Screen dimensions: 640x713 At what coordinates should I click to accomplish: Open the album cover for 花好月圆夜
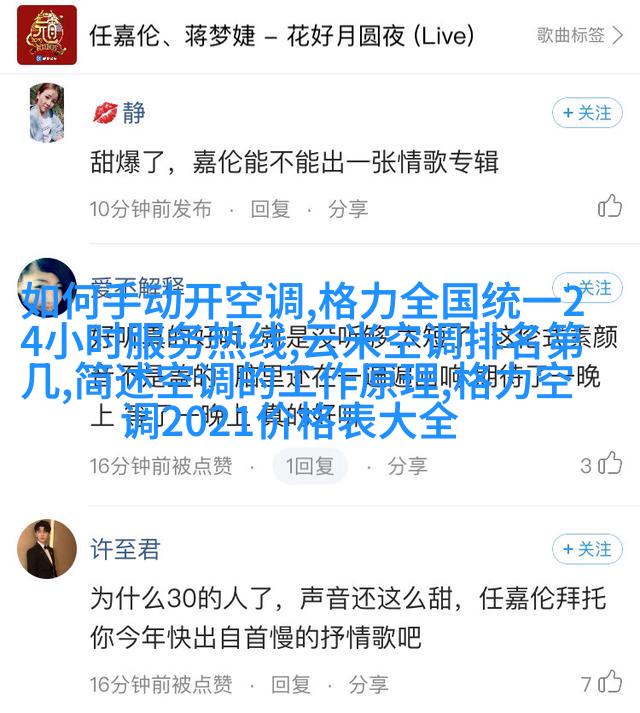click(x=47, y=35)
